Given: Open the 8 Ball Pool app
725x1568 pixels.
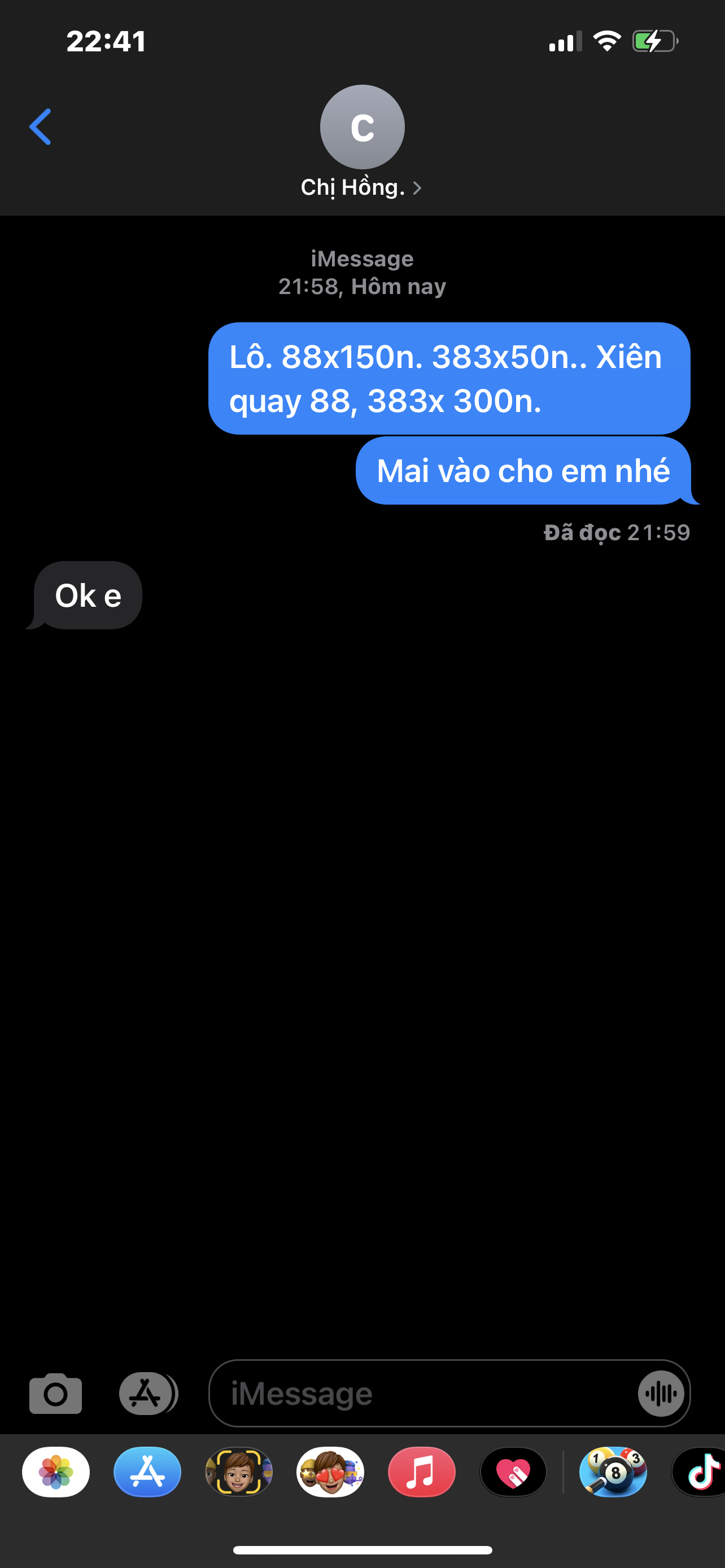Looking at the screenshot, I should coord(613,1472).
